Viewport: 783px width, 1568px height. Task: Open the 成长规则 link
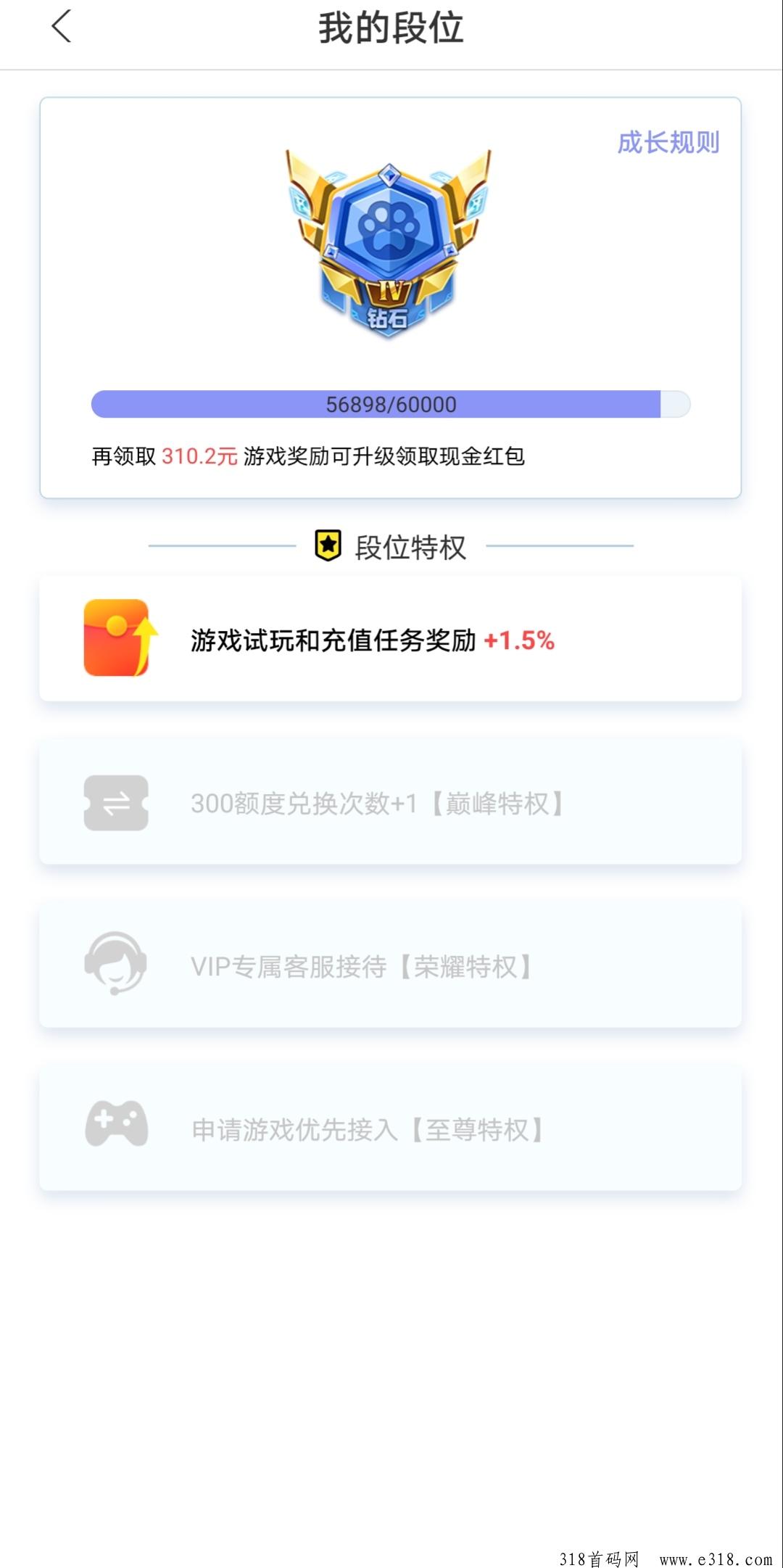pyautogui.click(x=668, y=142)
